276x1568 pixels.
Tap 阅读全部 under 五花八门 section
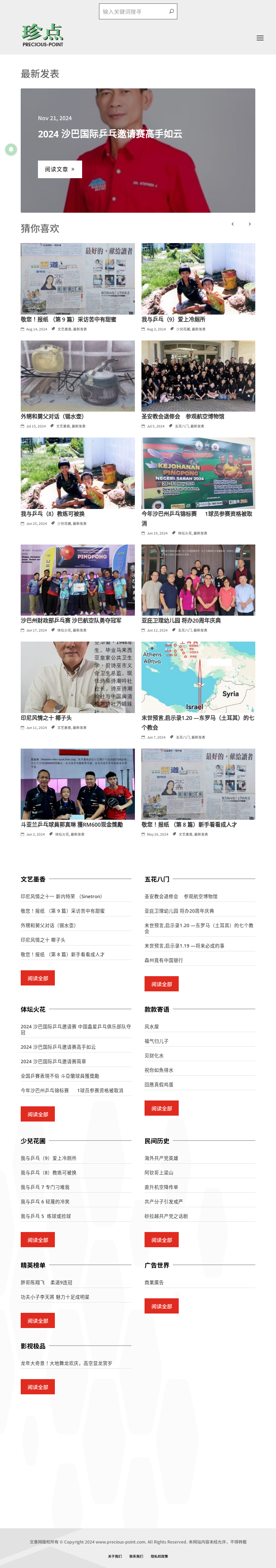point(161,984)
